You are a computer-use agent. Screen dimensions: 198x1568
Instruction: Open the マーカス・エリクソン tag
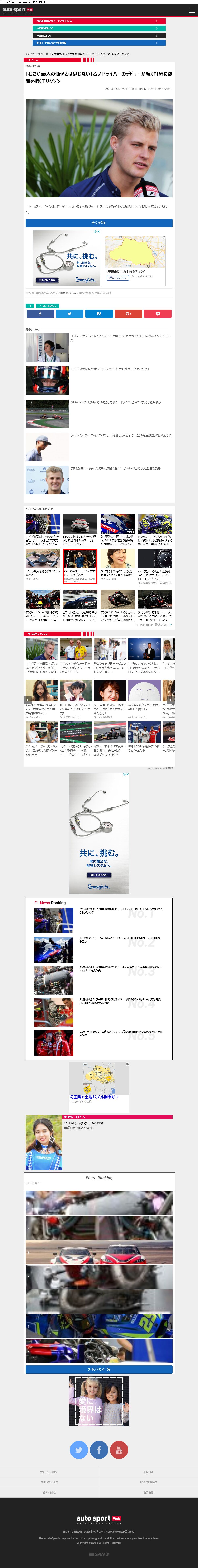(47, 306)
